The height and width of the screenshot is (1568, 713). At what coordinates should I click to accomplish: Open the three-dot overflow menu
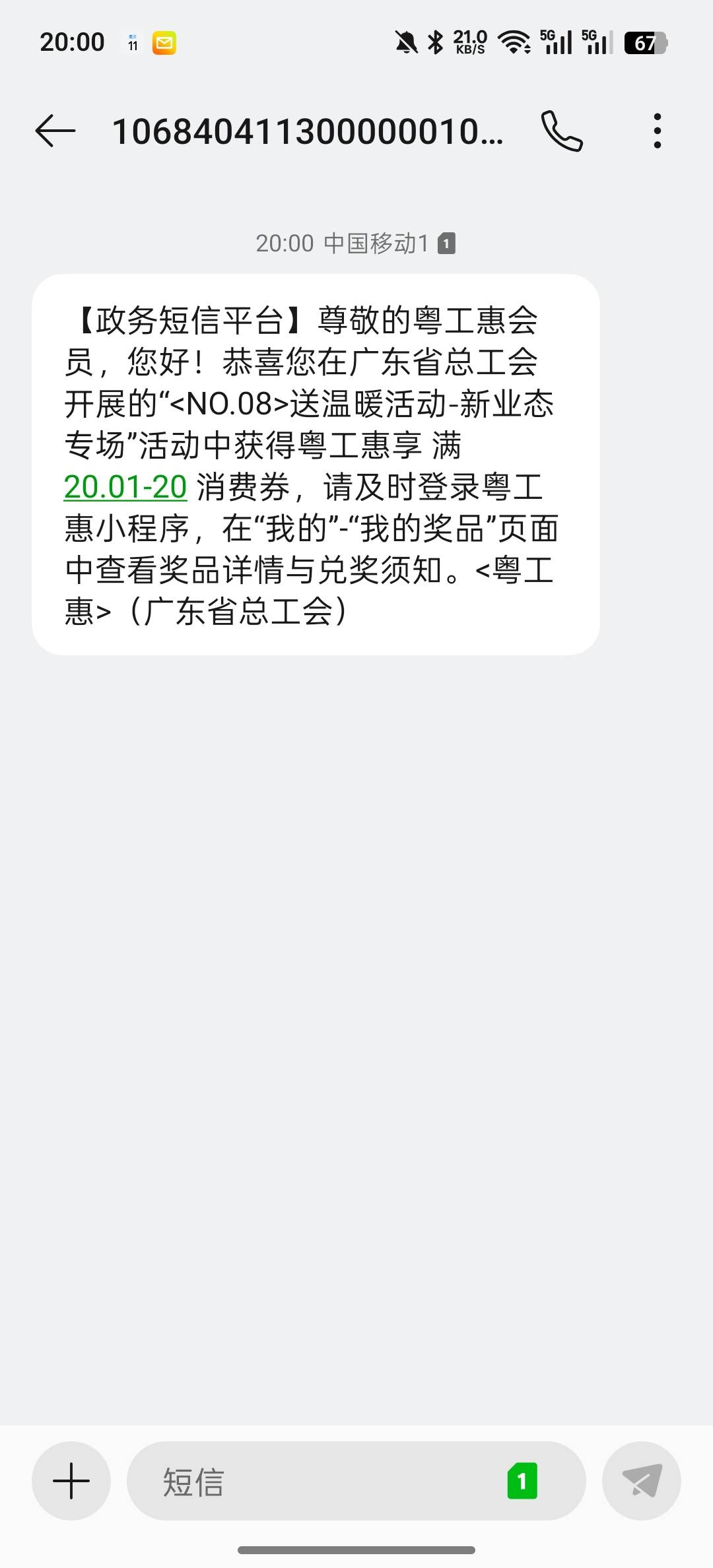pos(657,131)
